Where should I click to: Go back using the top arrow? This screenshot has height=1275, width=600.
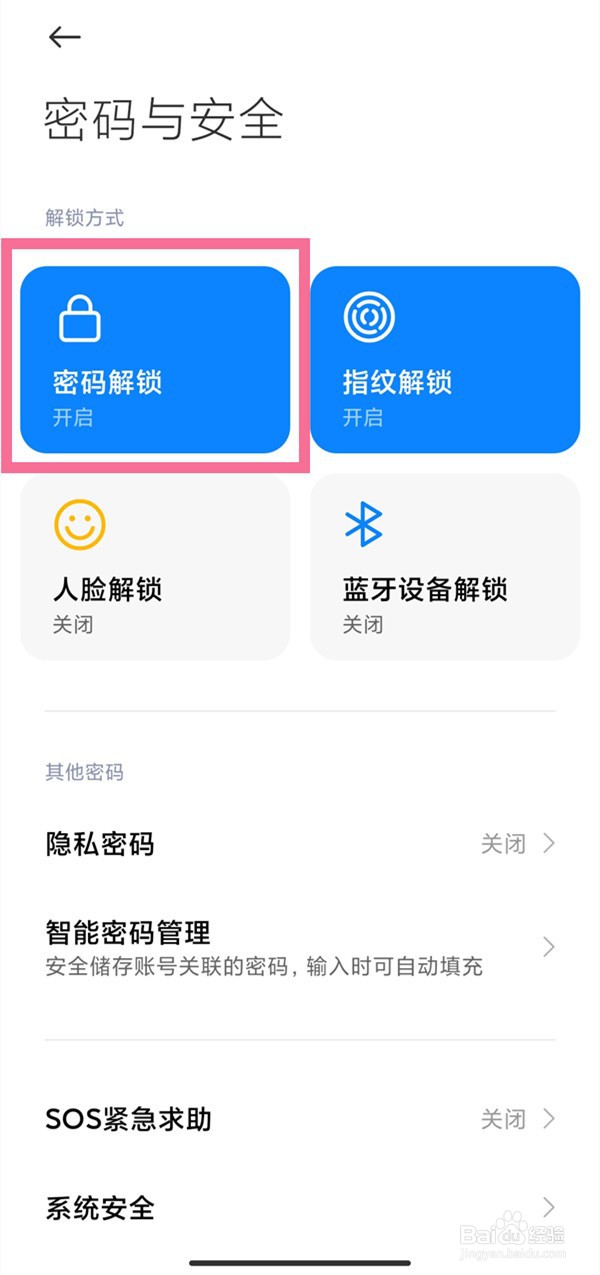click(x=64, y=37)
